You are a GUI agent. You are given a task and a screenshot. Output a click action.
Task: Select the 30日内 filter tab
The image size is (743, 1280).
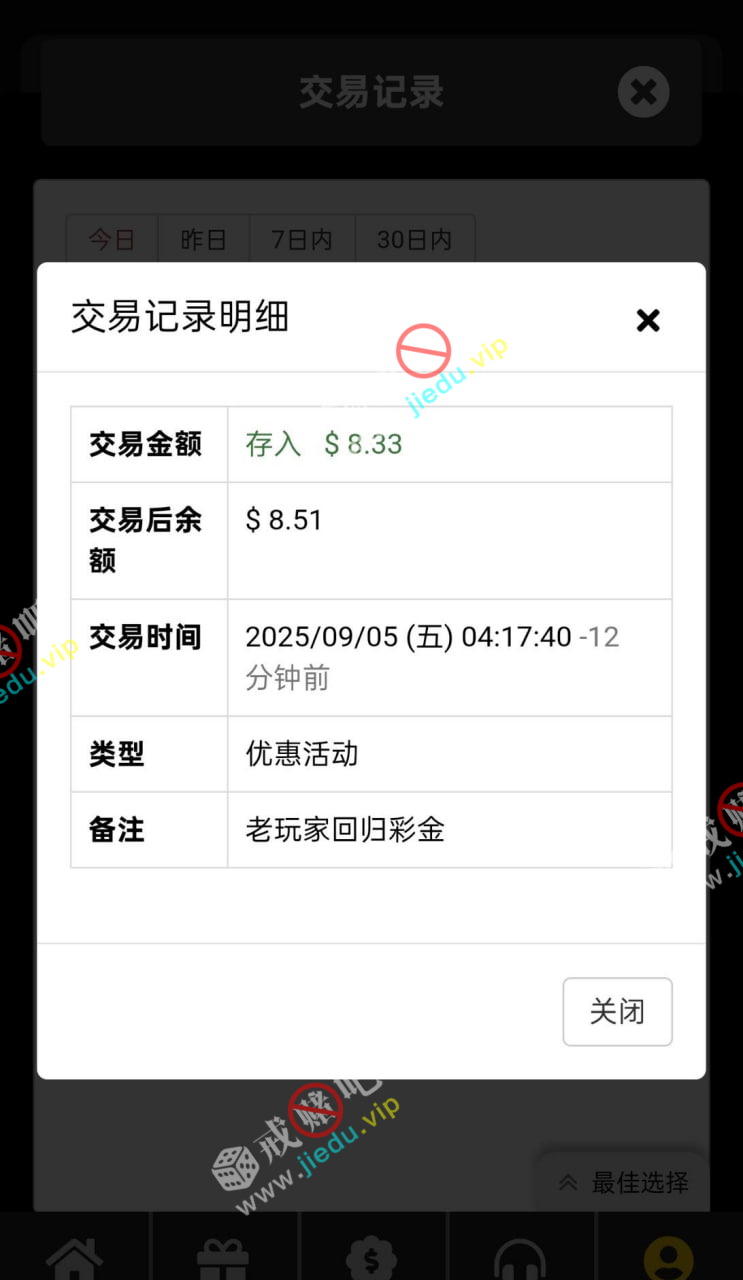[414, 240]
